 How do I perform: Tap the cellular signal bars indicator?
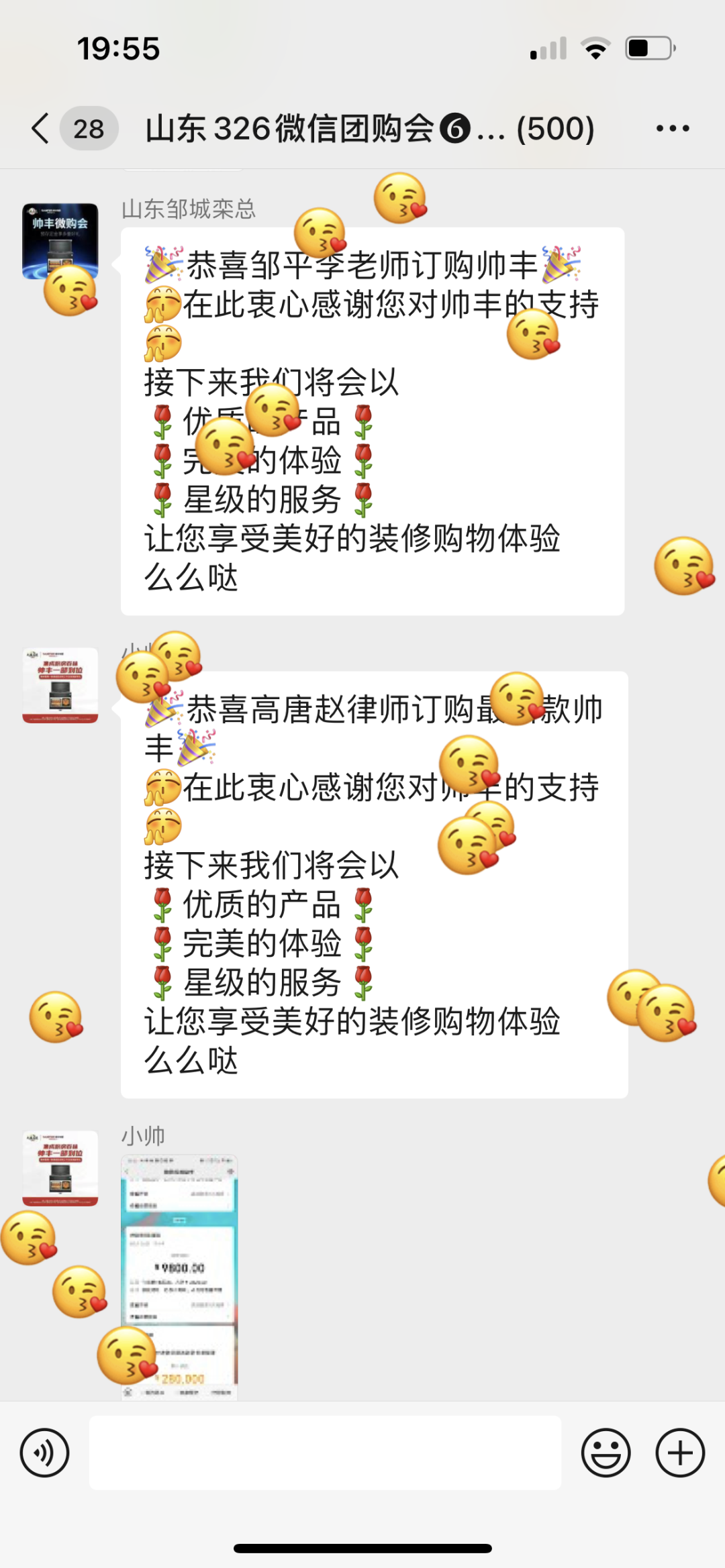click(x=546, y=47)
